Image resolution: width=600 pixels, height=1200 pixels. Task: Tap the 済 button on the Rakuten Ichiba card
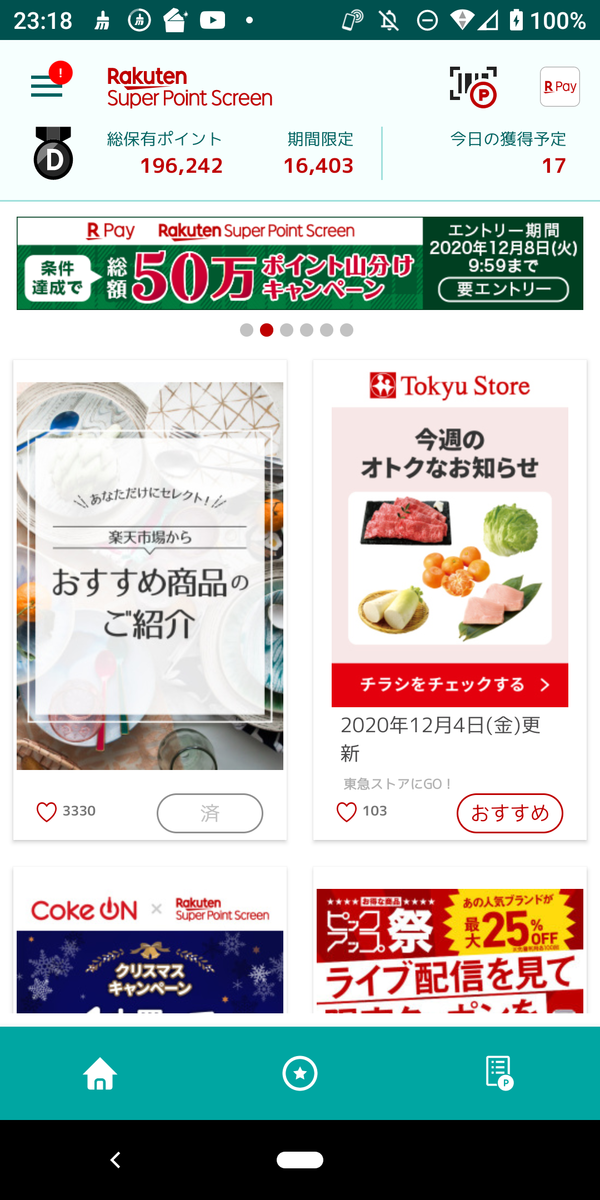(x=210, y=813)
